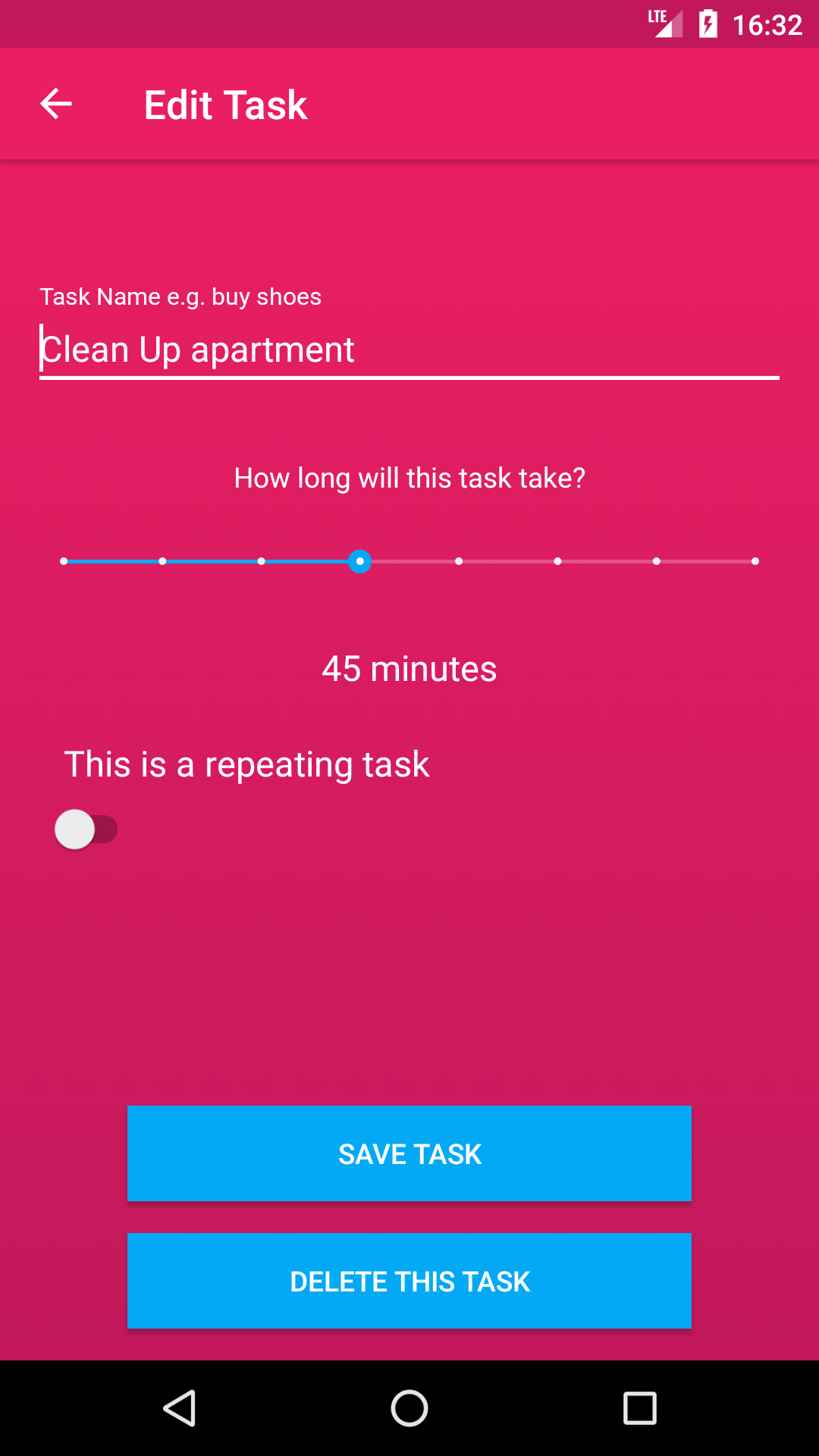Click the 'Clean Up apartment' text field
Screen dimensions: 819x1456
[x=409, y=349]
